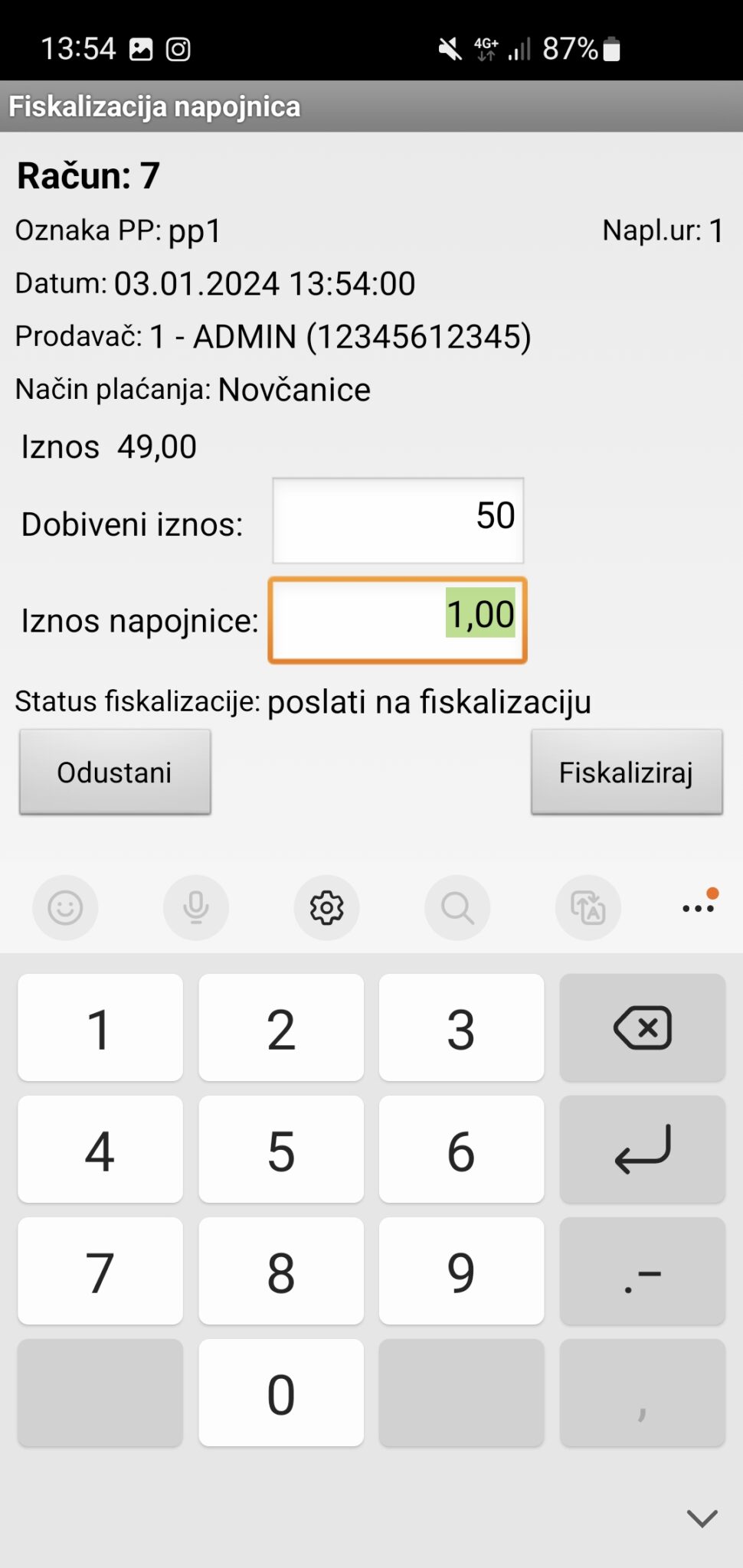This screenshot has height=1568, width=743.
Task: Tap the translate icon on the keyboard toolbar
Action: [587, 907]
